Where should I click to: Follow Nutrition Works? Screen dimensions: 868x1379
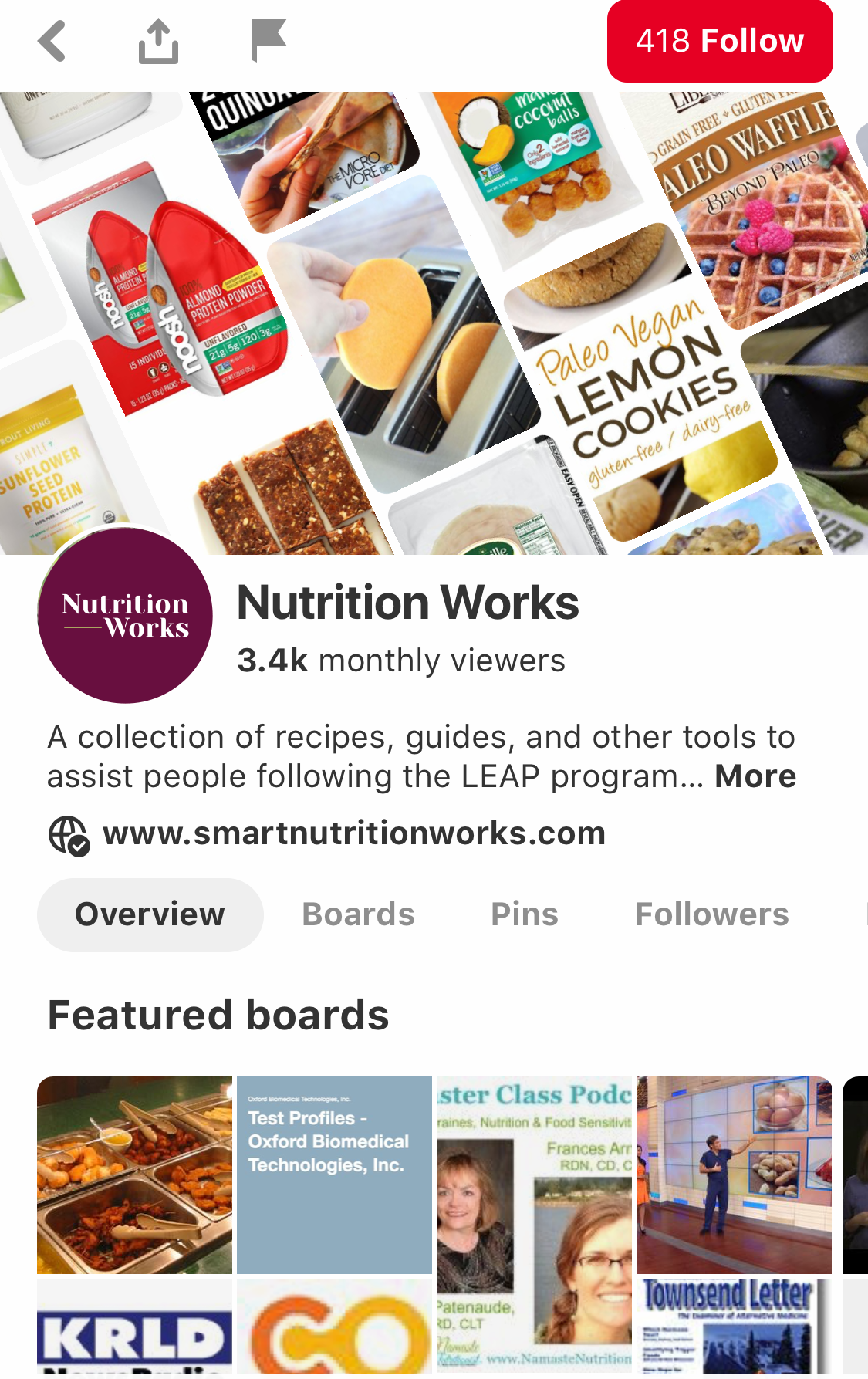719,41
